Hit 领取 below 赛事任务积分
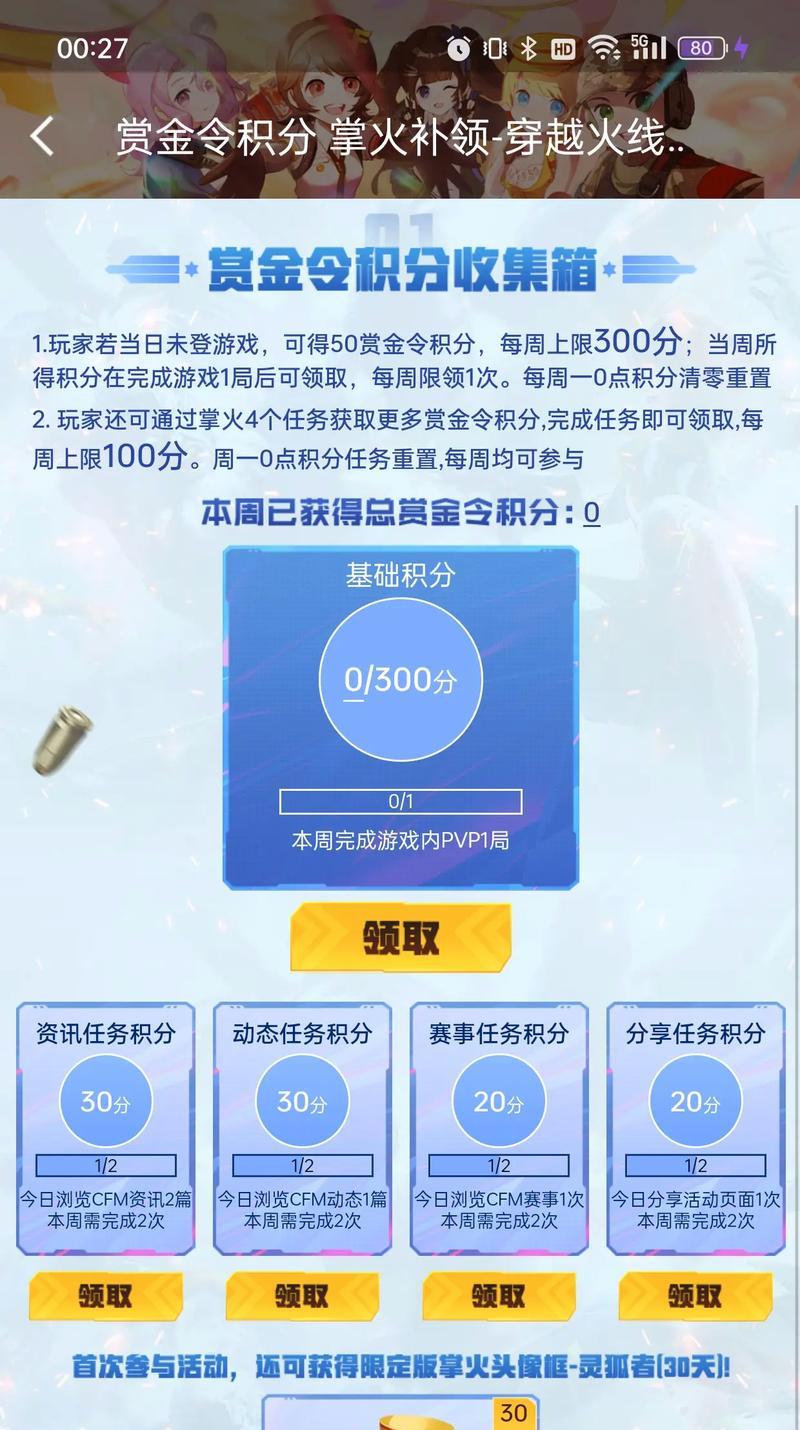Image resolution: width=800 pixels, height=1430 pixels. pos(498,1296)
